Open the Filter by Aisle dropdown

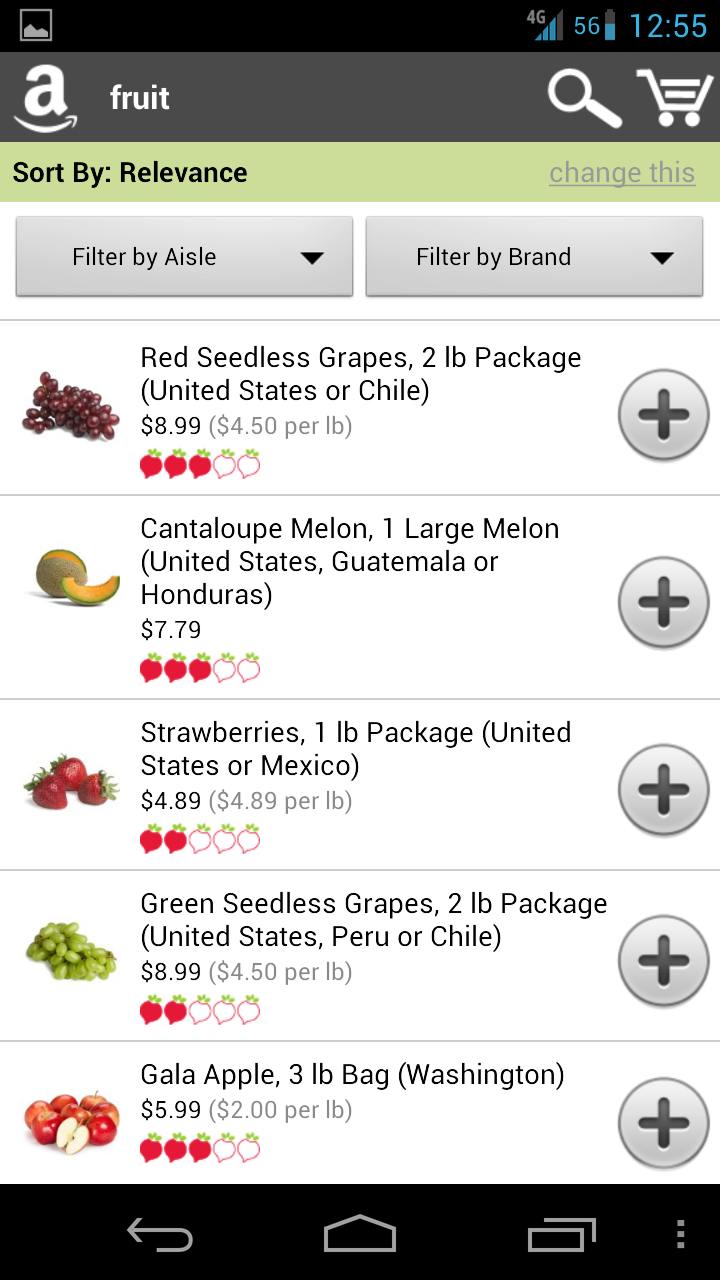pos(184,256)
